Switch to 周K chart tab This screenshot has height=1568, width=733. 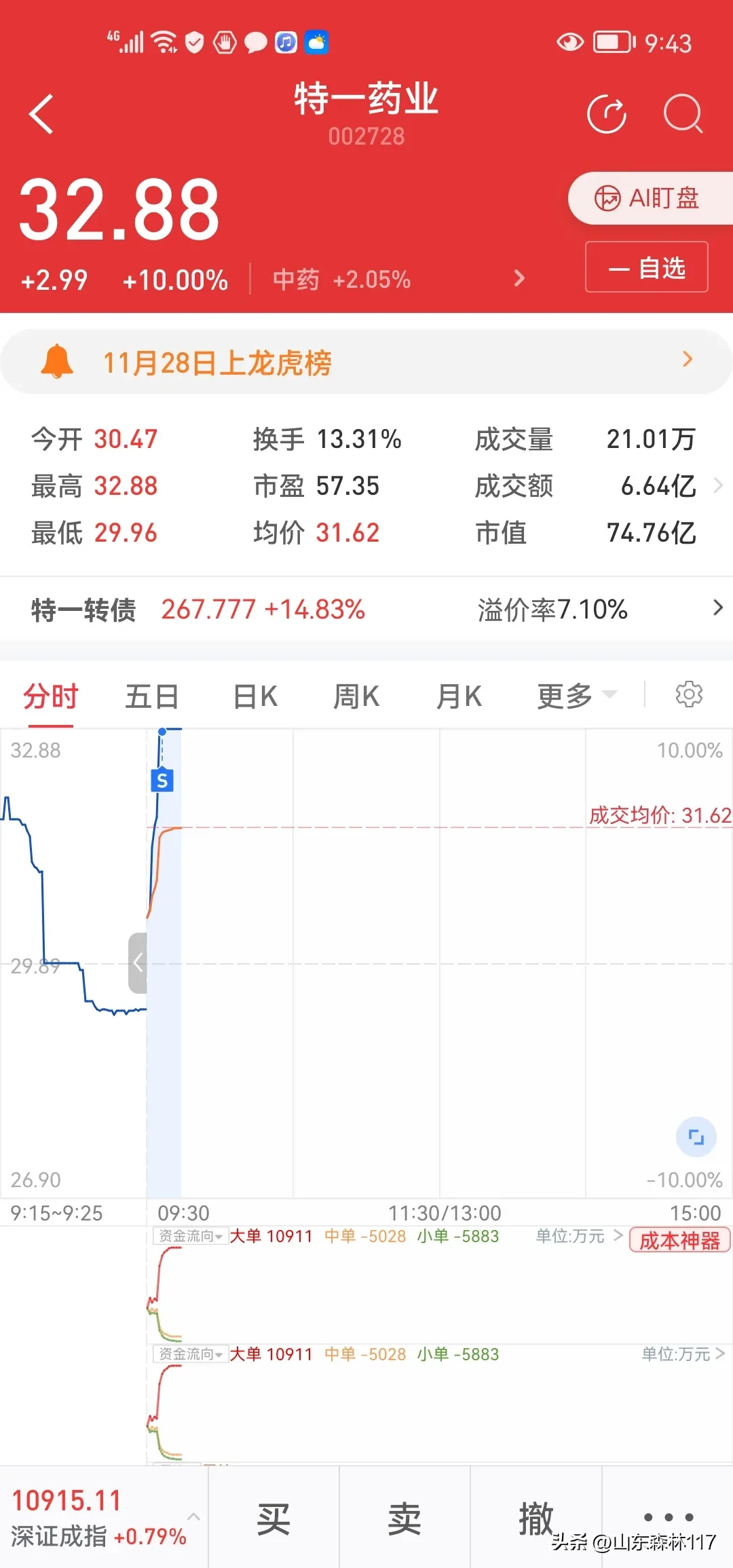(x=356, y=696)
